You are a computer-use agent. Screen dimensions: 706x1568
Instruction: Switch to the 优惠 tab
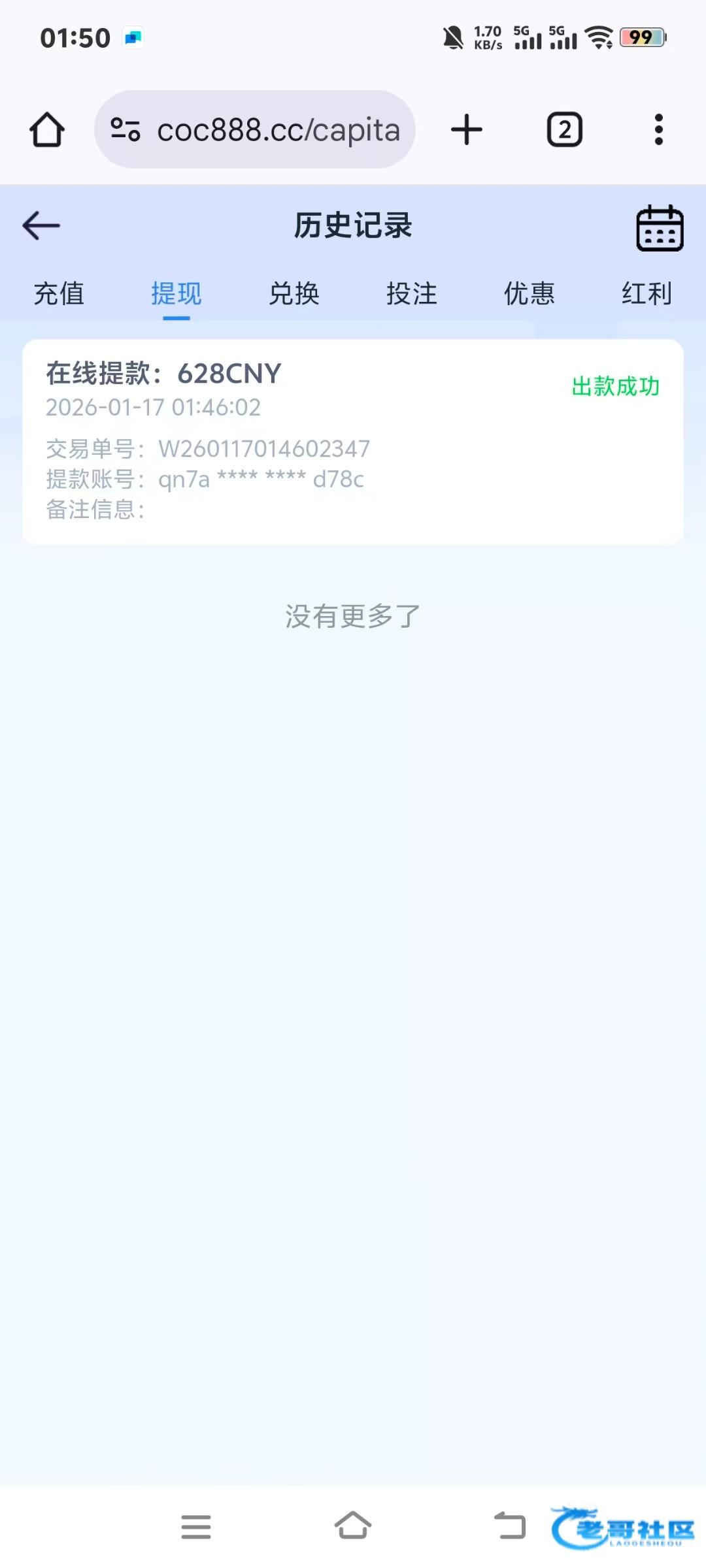pyautogui.click(x=529, y=294)
